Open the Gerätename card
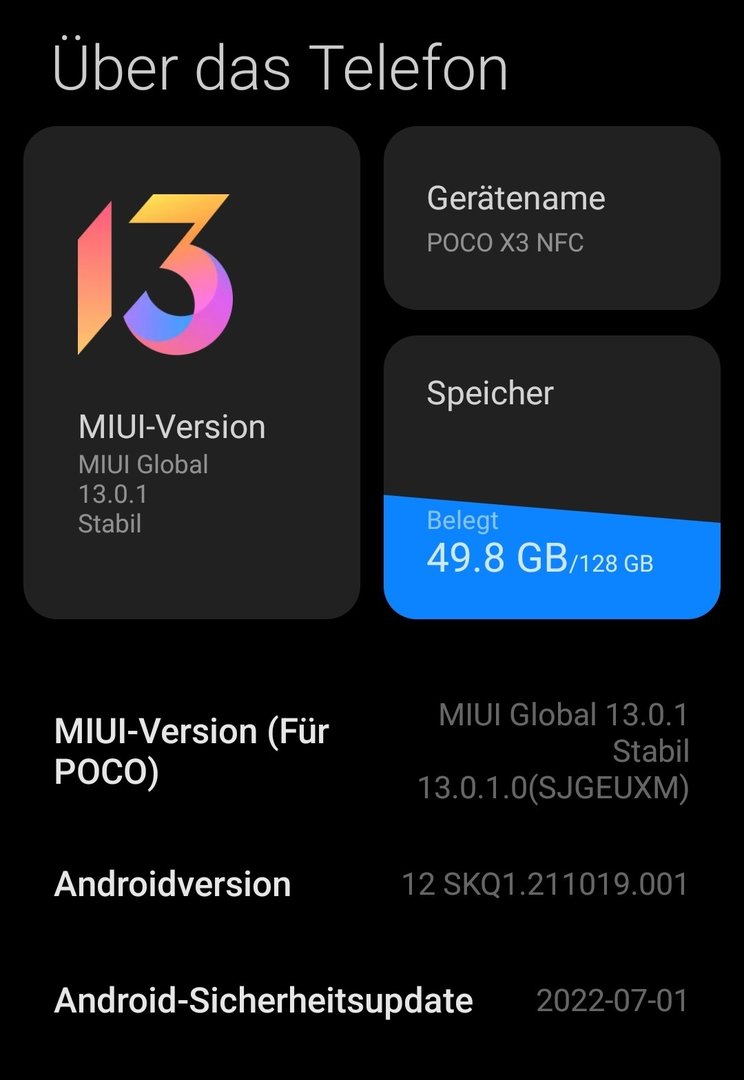Viewport: 744px width, 1080px height. (x=552, y=217)
